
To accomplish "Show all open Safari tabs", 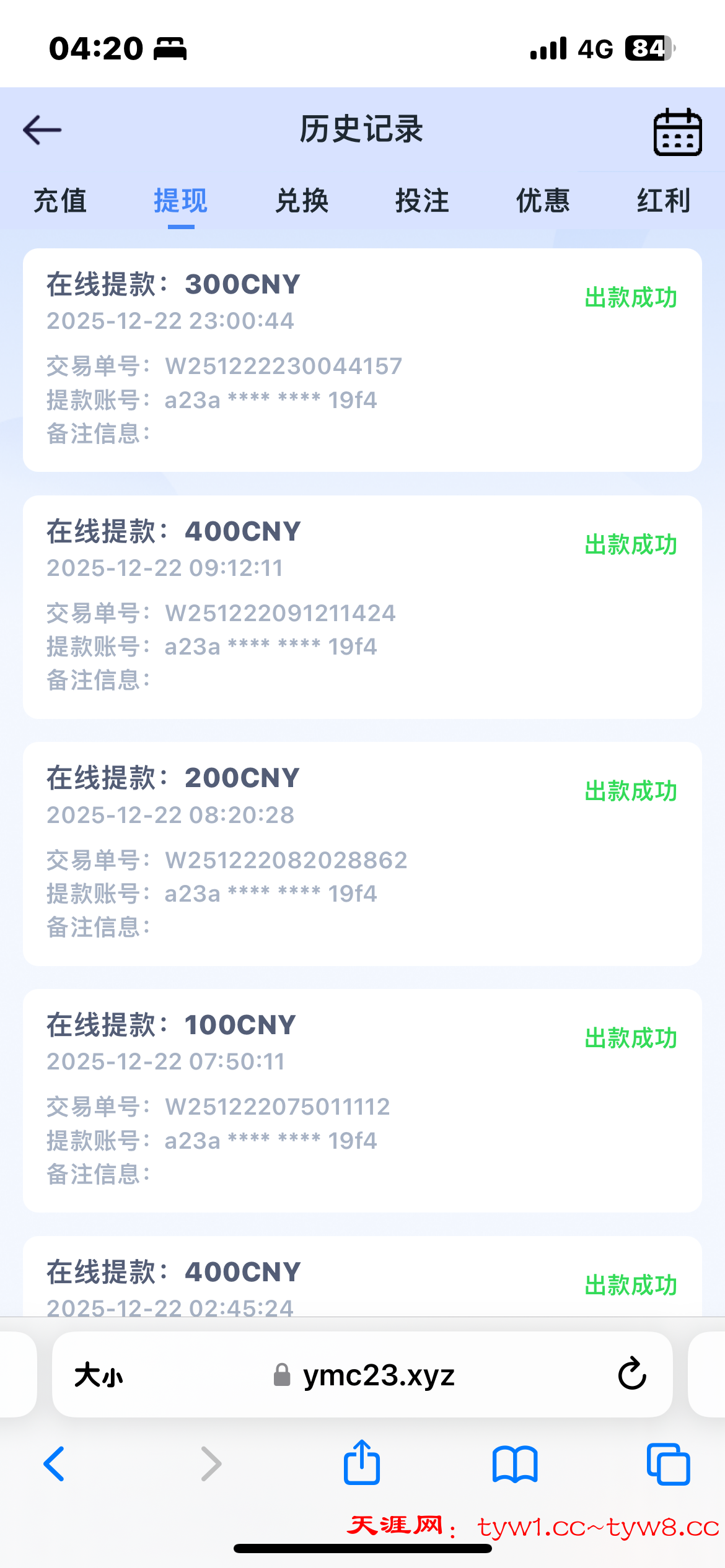I will click(x=667, y=1464).
